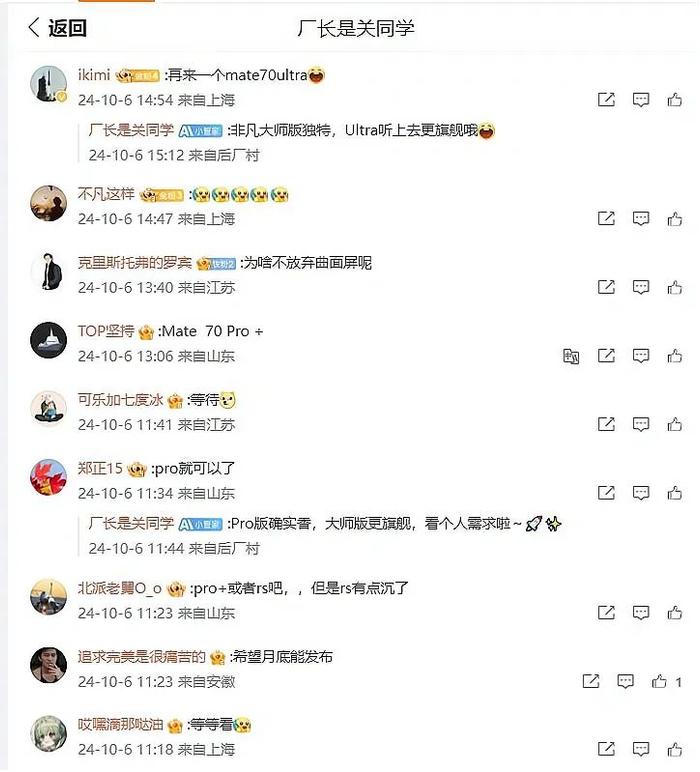Reply to ikimi's comment
700x772 pixels.
click(x=641, y=100)
